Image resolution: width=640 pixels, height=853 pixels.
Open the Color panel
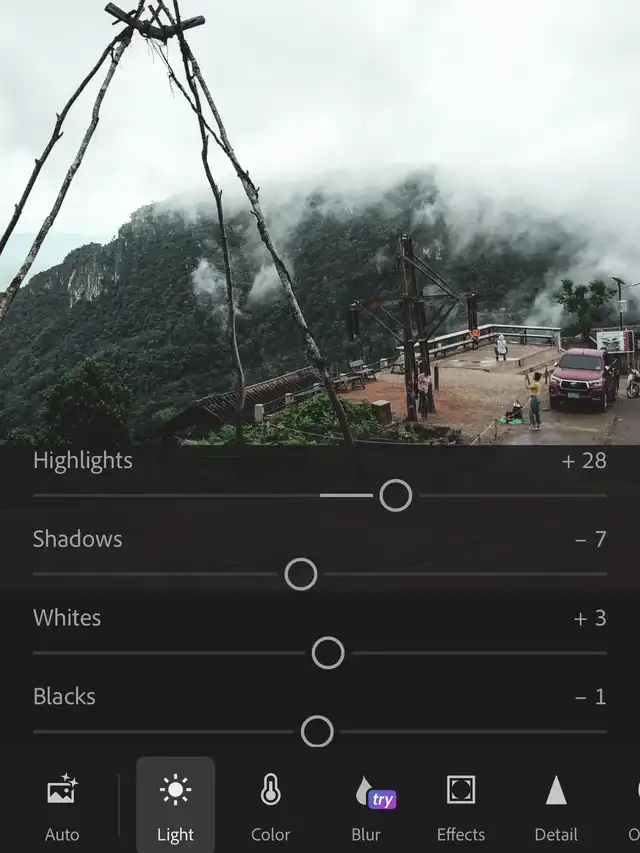click(270, 807)
